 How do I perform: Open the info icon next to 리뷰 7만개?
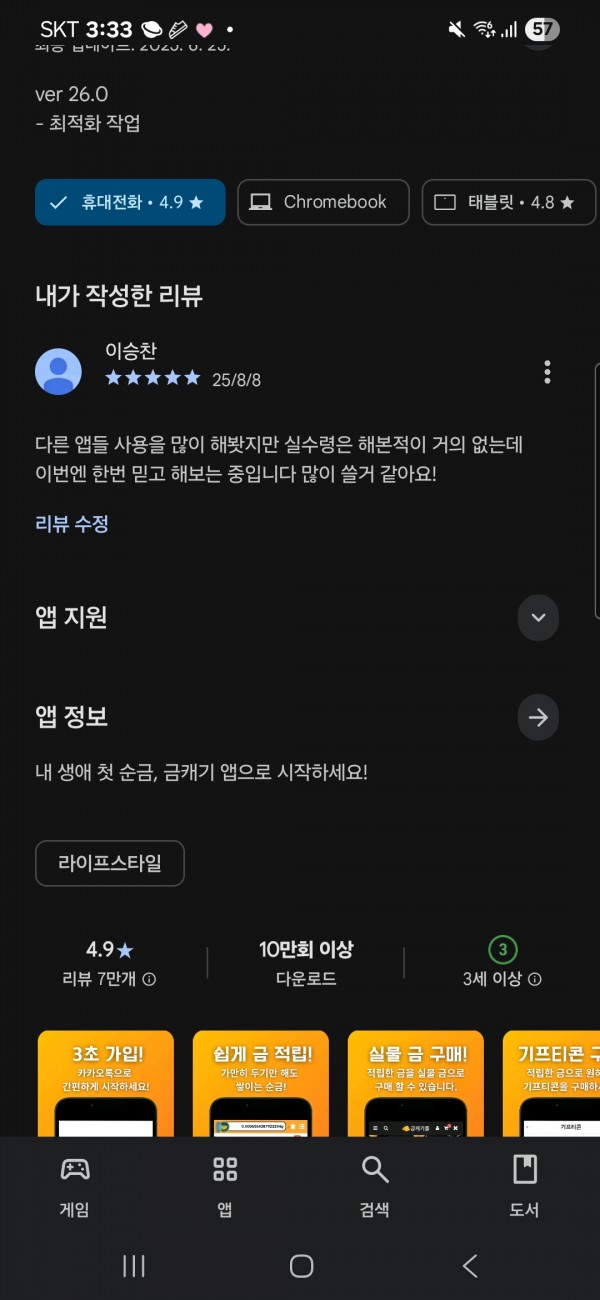(149, 980)
